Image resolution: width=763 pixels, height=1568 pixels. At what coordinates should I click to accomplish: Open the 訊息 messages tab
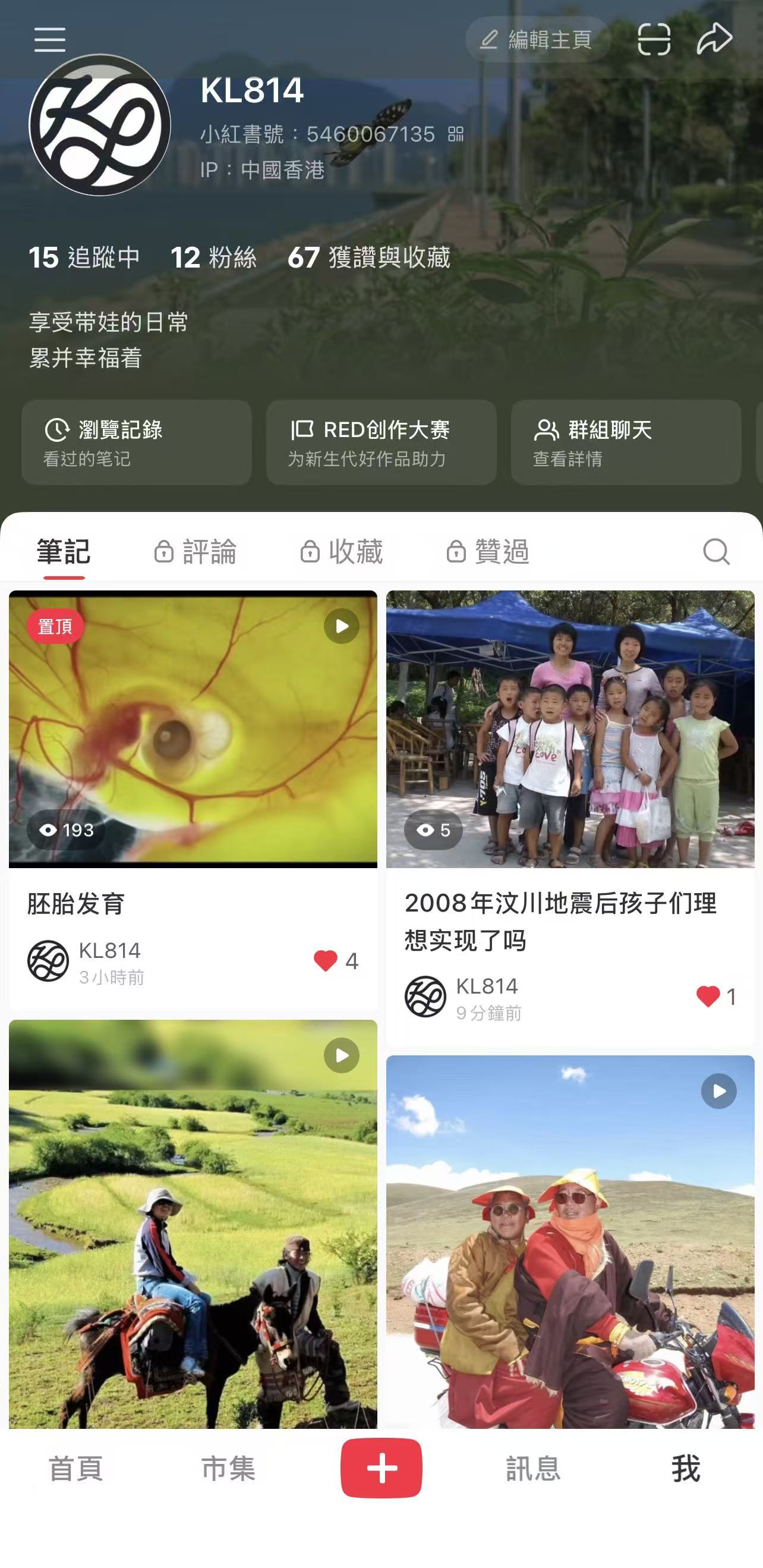pos(533,1468)
